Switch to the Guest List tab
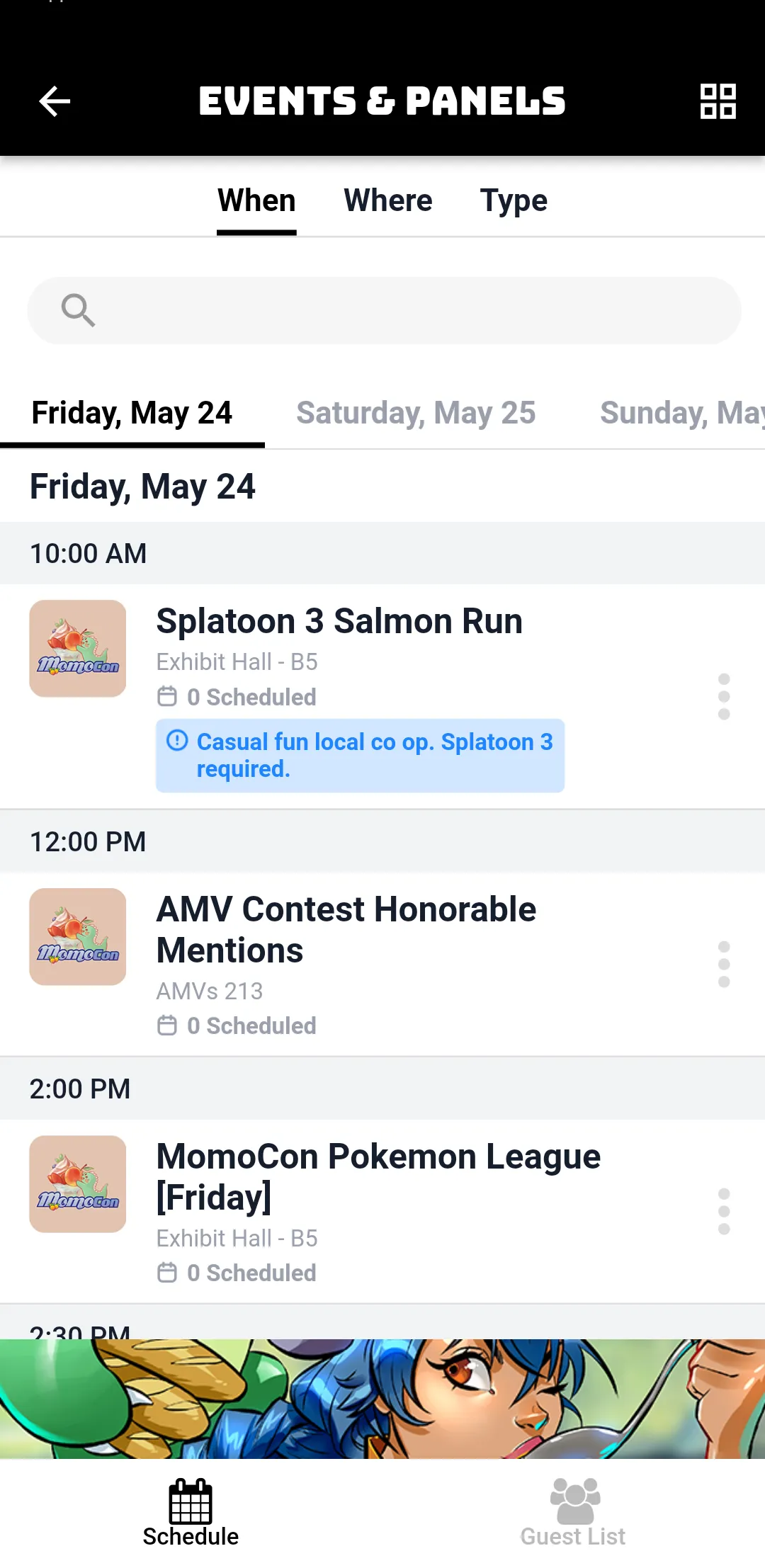This screenshot has width=765, height=1568. (x=573, y=1513)
